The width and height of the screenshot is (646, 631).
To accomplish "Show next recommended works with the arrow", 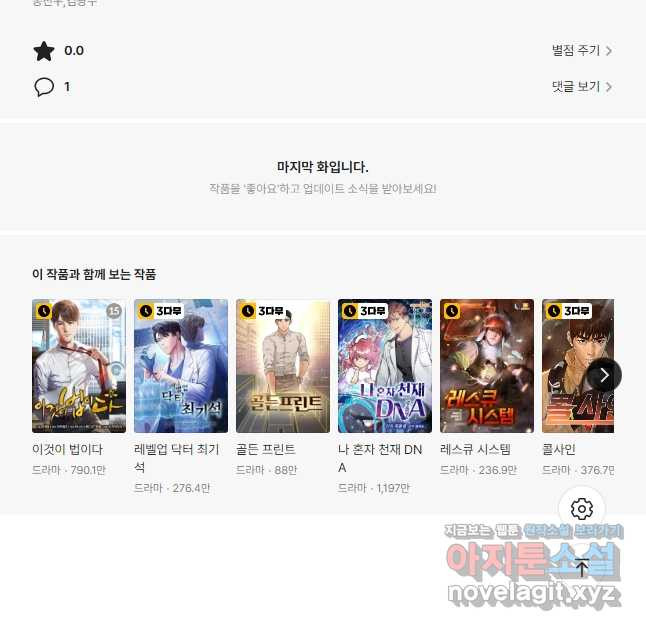I will (x=603, y=375).
